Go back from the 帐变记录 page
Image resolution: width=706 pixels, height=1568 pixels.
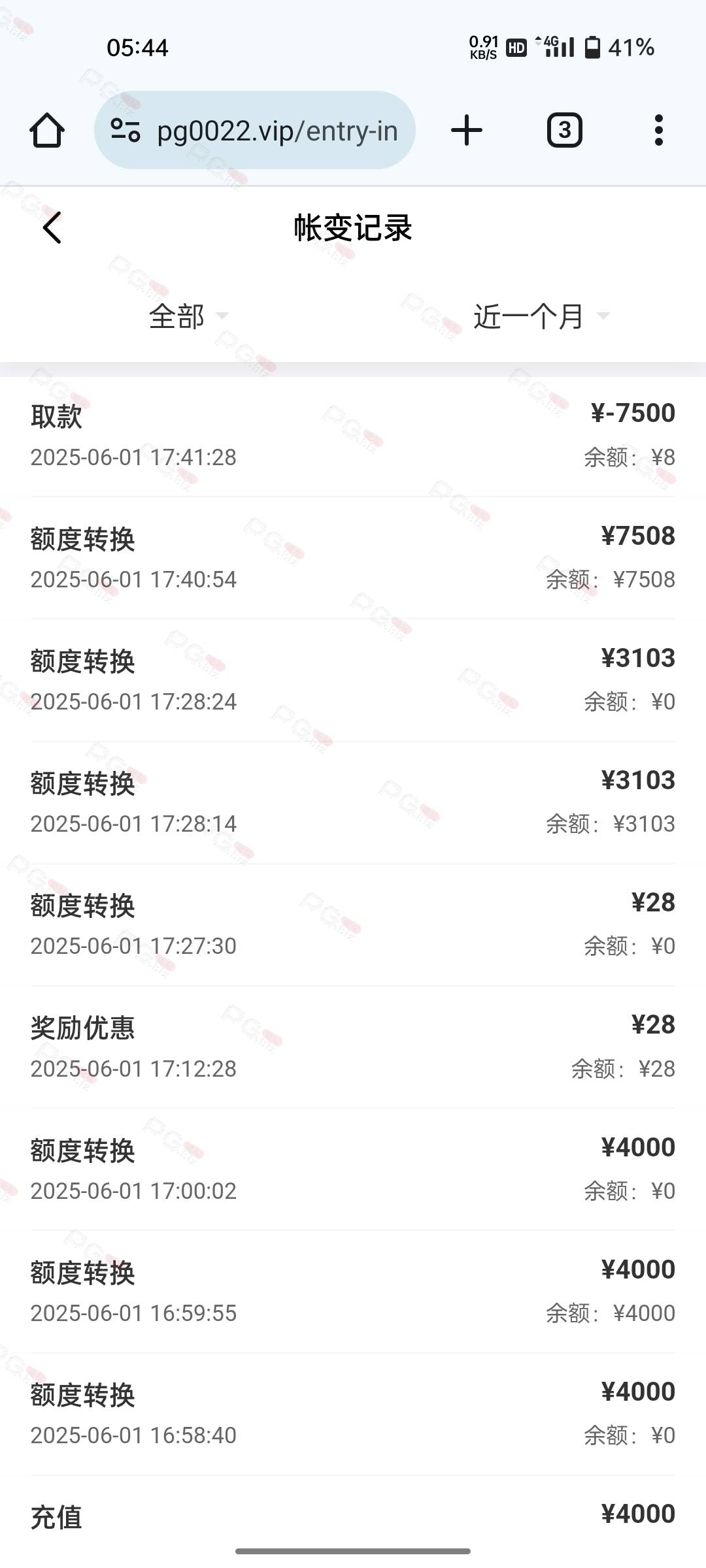(52, 227)
